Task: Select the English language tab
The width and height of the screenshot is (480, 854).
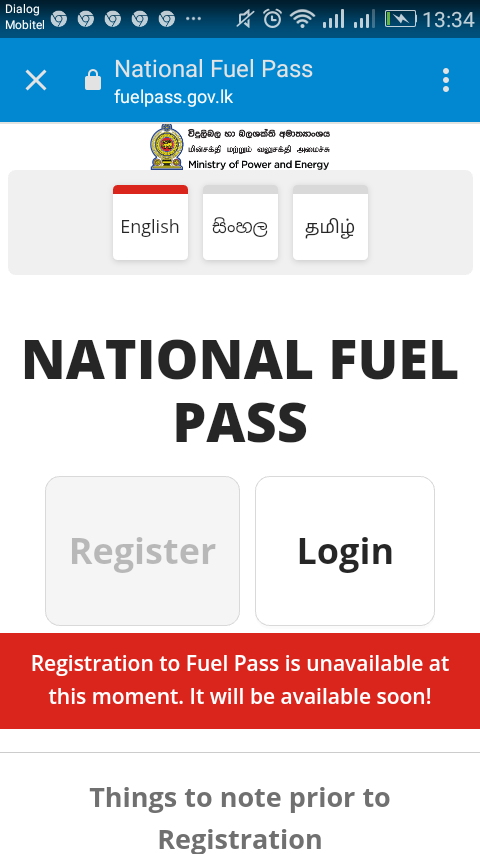Action: (x=150, y=223)
